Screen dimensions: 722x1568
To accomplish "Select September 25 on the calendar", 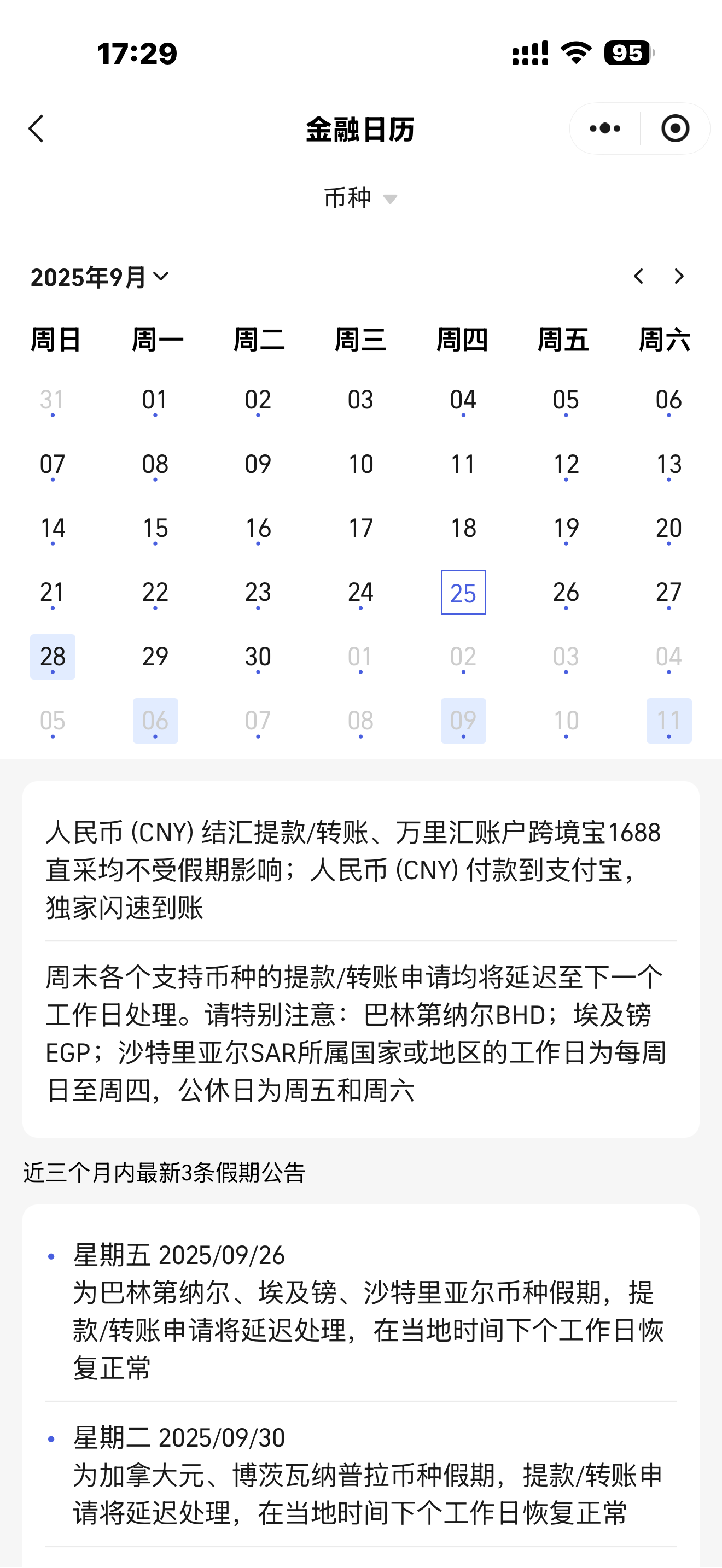I will (463, 592).
